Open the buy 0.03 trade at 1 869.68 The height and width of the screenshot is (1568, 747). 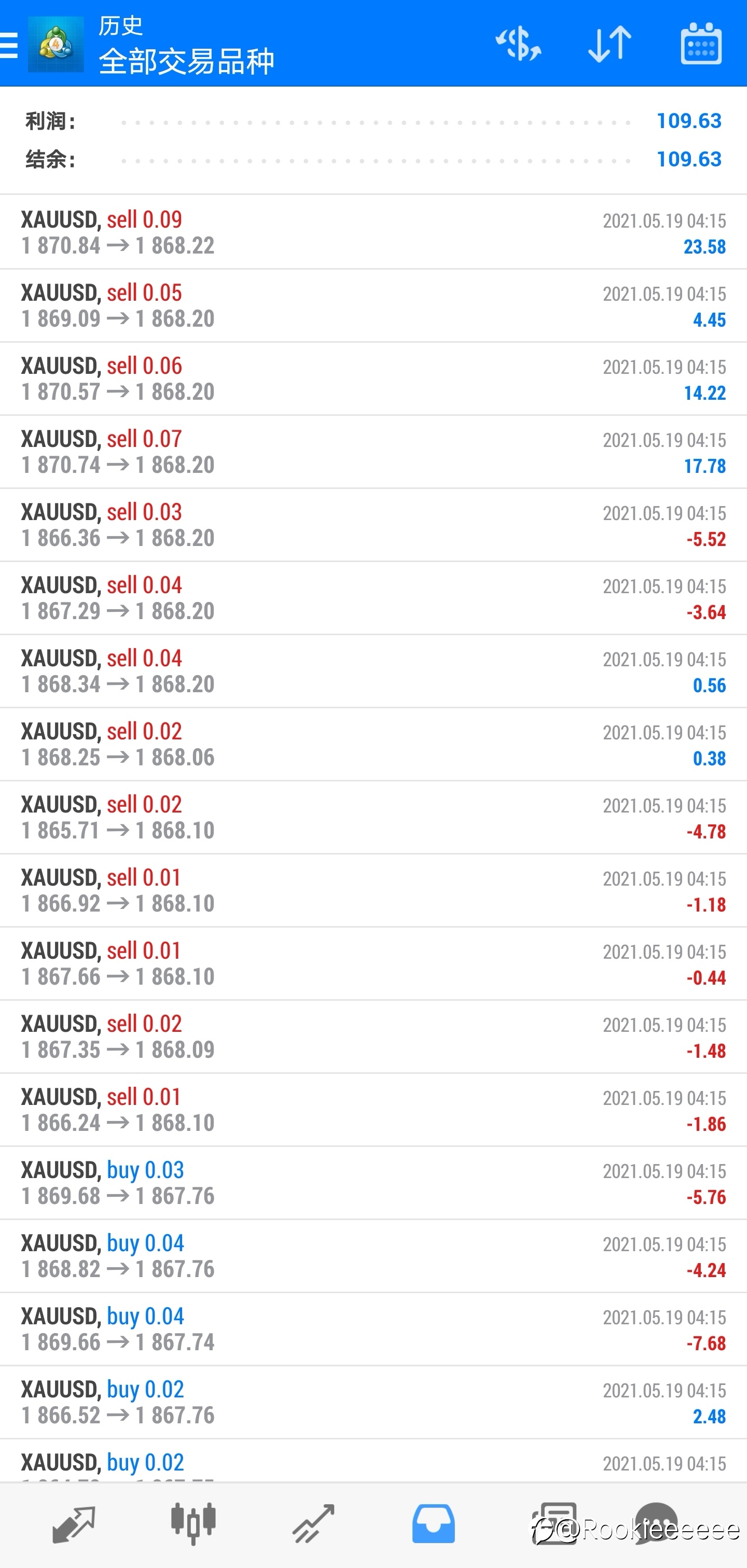coord(373,1183)
